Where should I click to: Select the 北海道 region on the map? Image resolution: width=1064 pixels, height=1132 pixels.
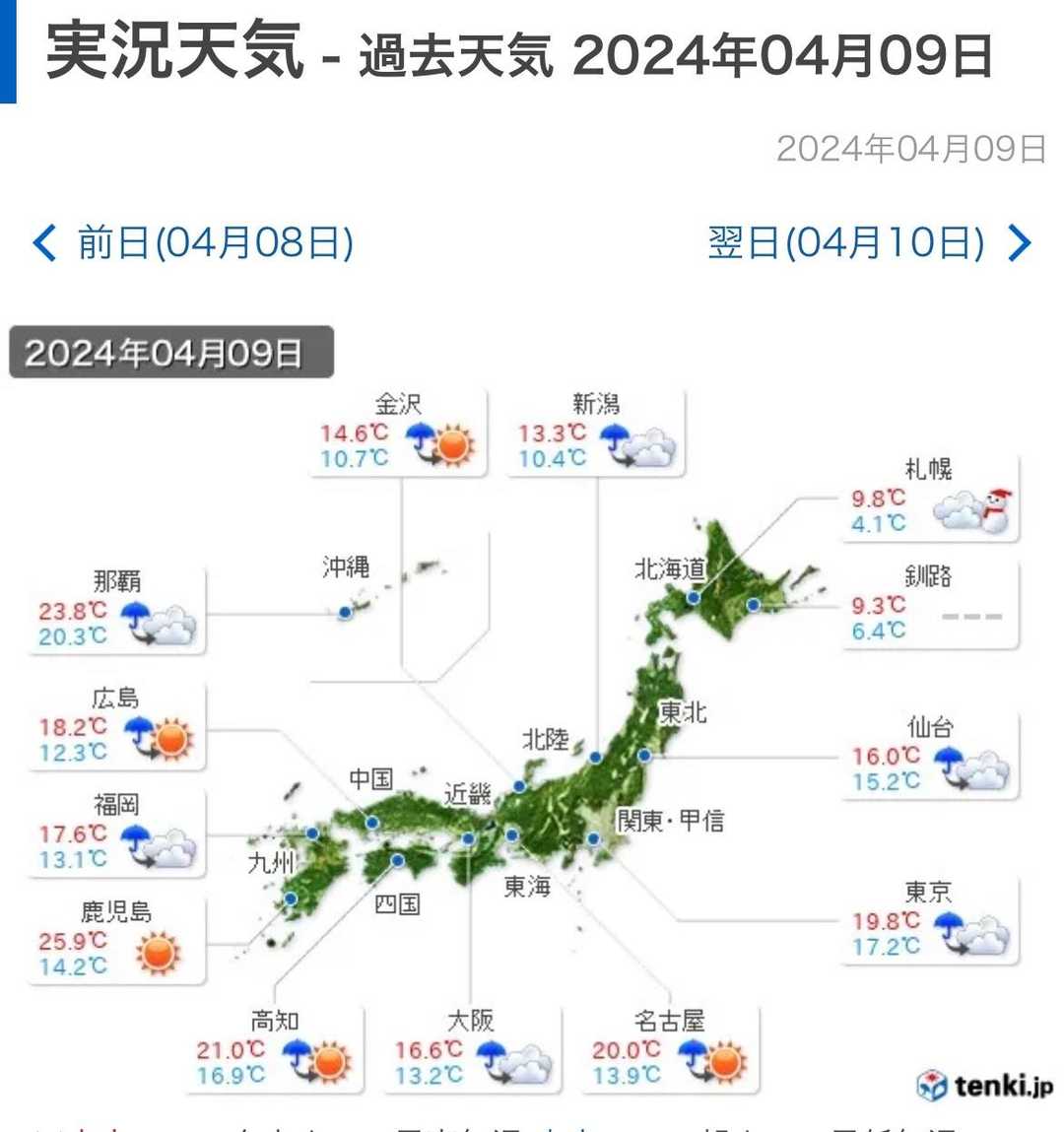click(x=670, y=569)
